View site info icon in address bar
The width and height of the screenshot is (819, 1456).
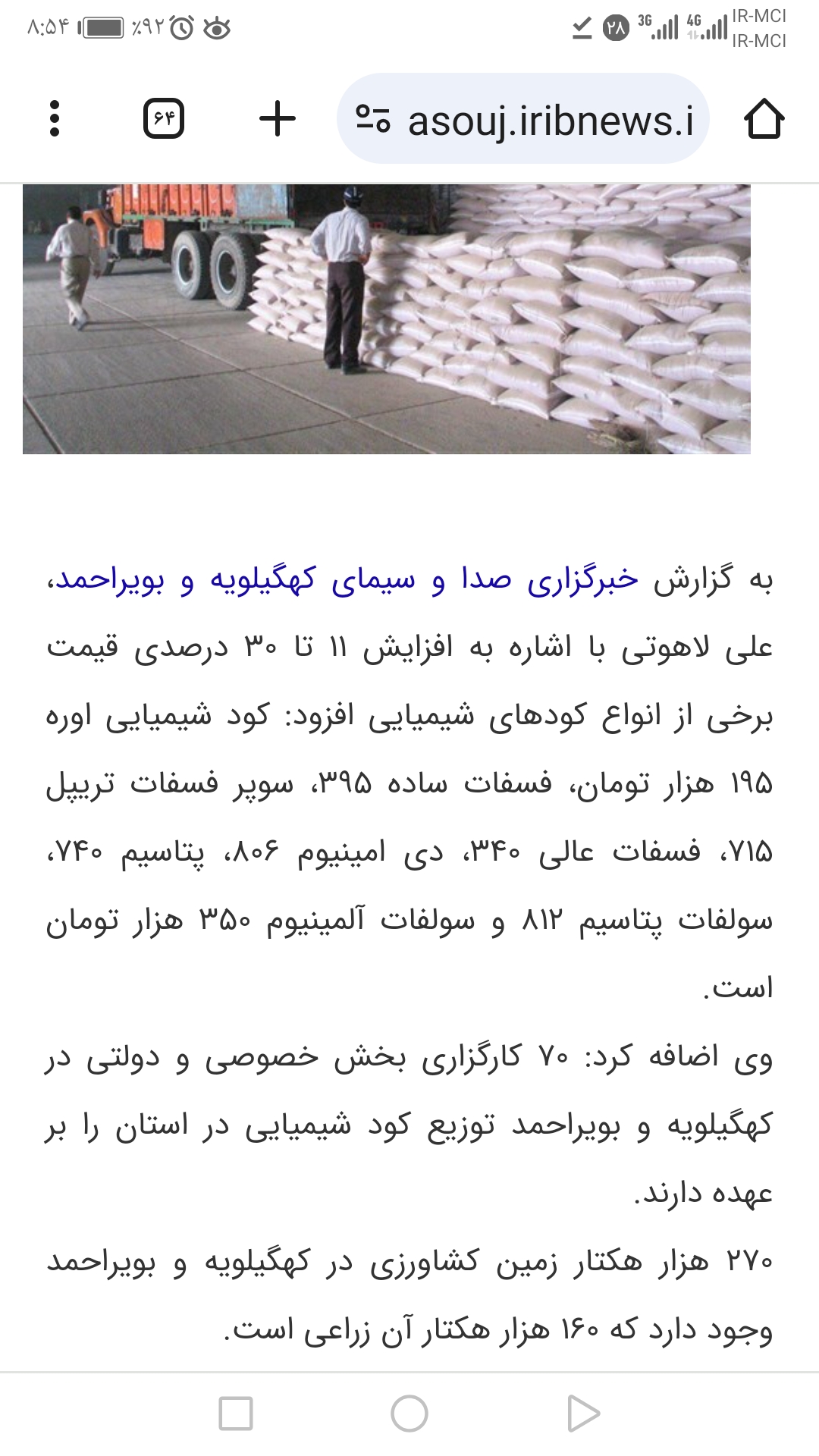(x=373, y=119)
